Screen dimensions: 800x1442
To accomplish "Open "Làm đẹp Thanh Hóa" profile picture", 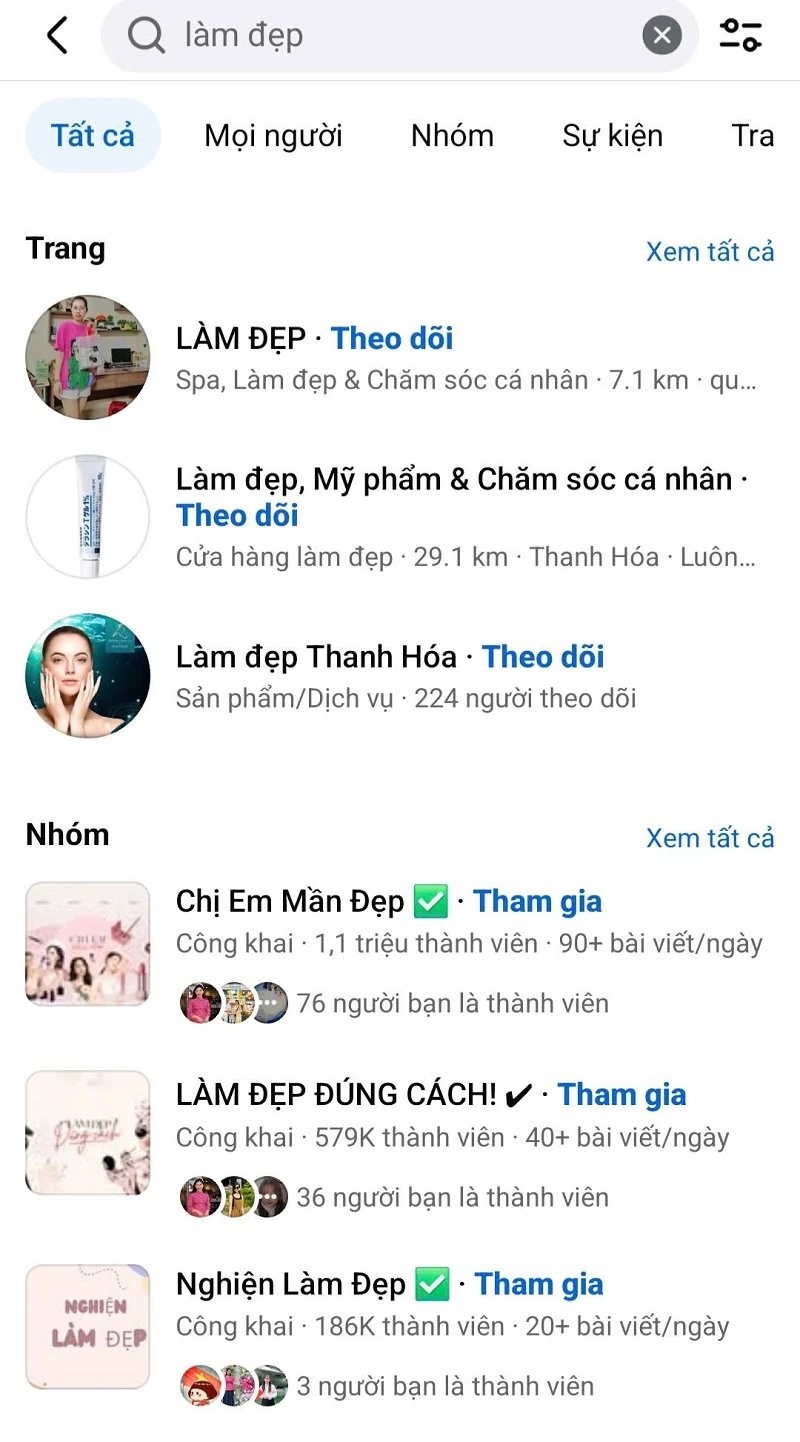I will pyautogui.click(x=88, y=676).
